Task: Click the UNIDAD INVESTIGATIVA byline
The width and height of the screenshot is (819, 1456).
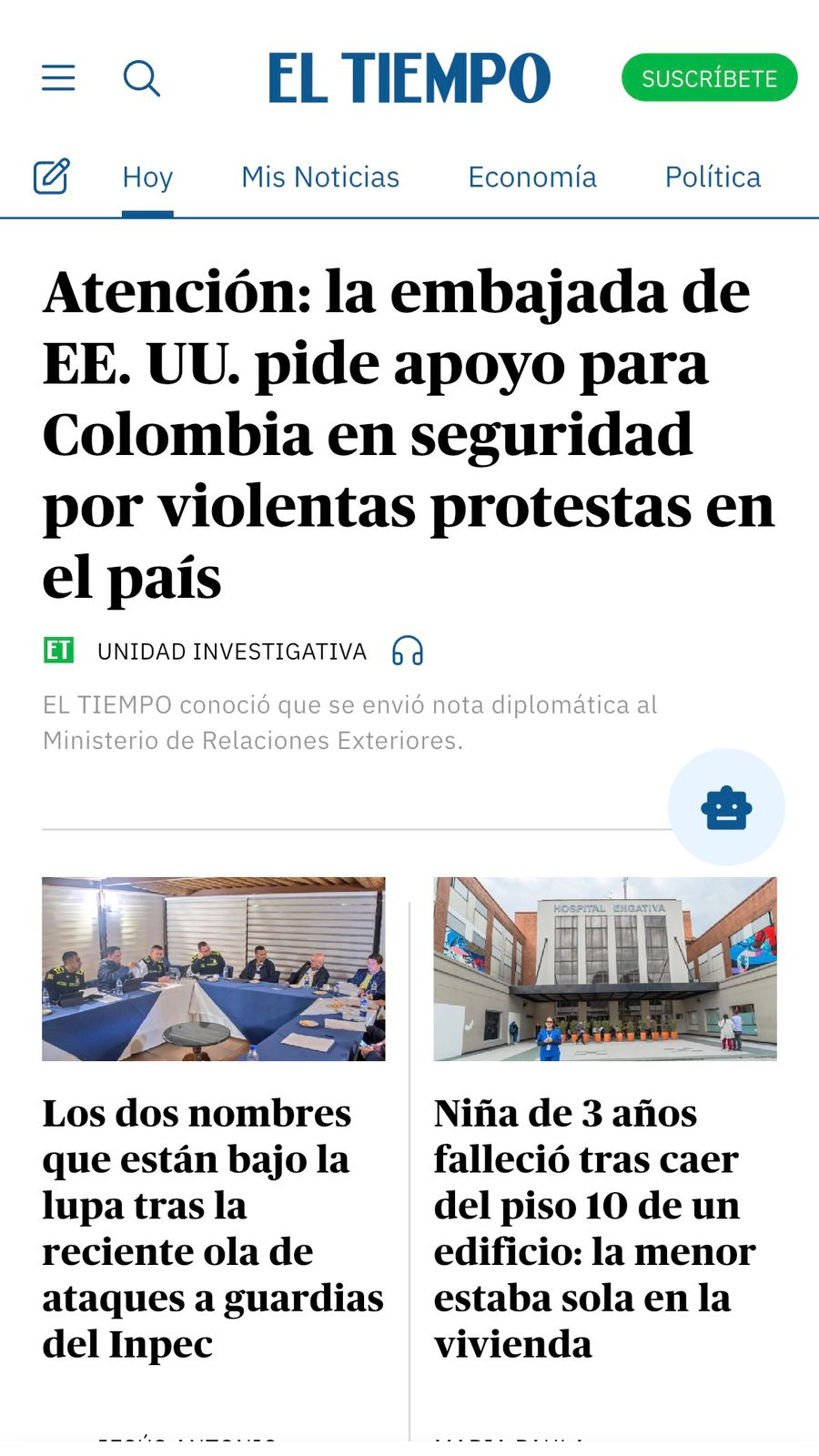Action: (231, 651)
